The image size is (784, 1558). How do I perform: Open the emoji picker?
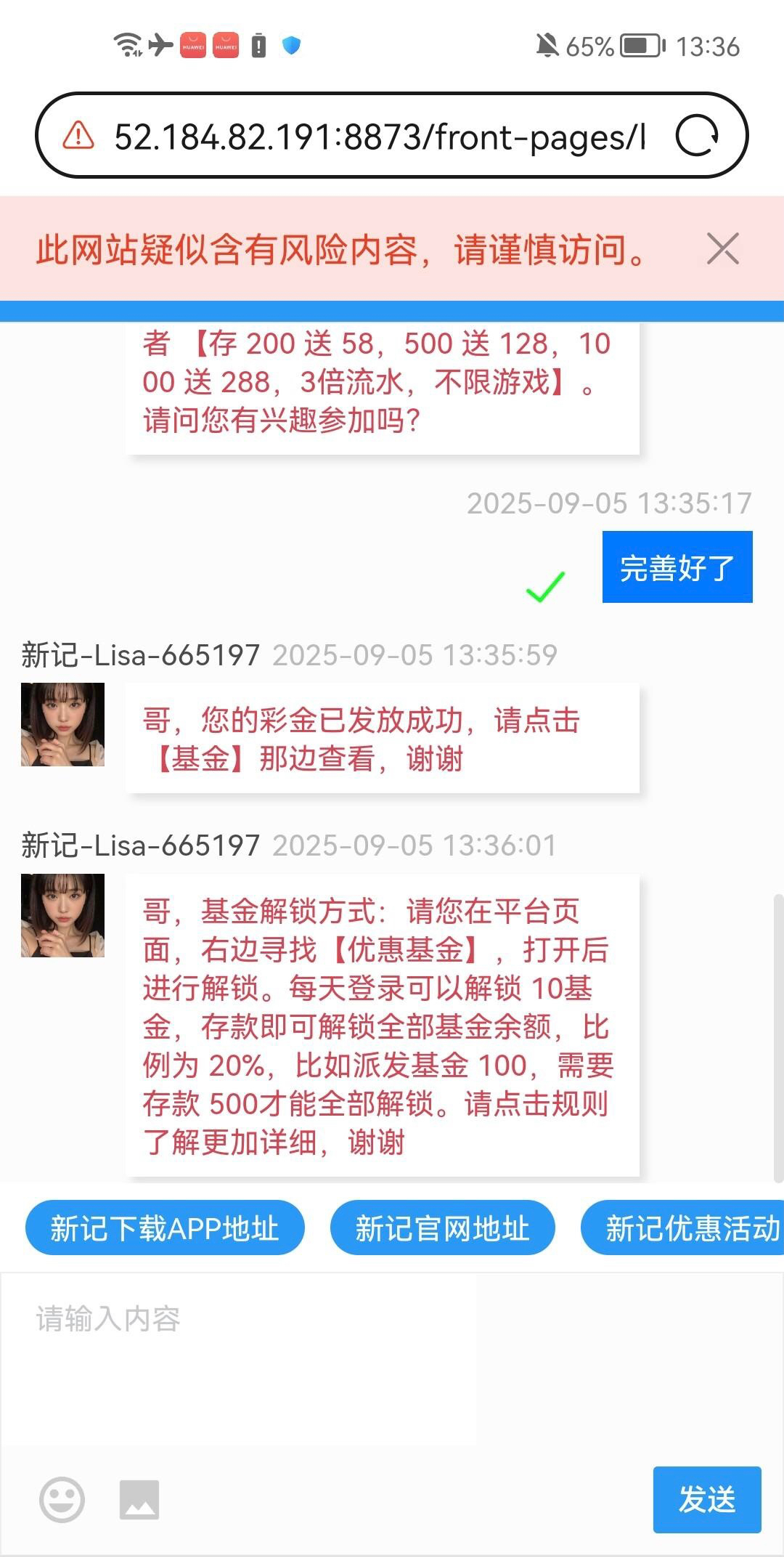pos(62,1499)
